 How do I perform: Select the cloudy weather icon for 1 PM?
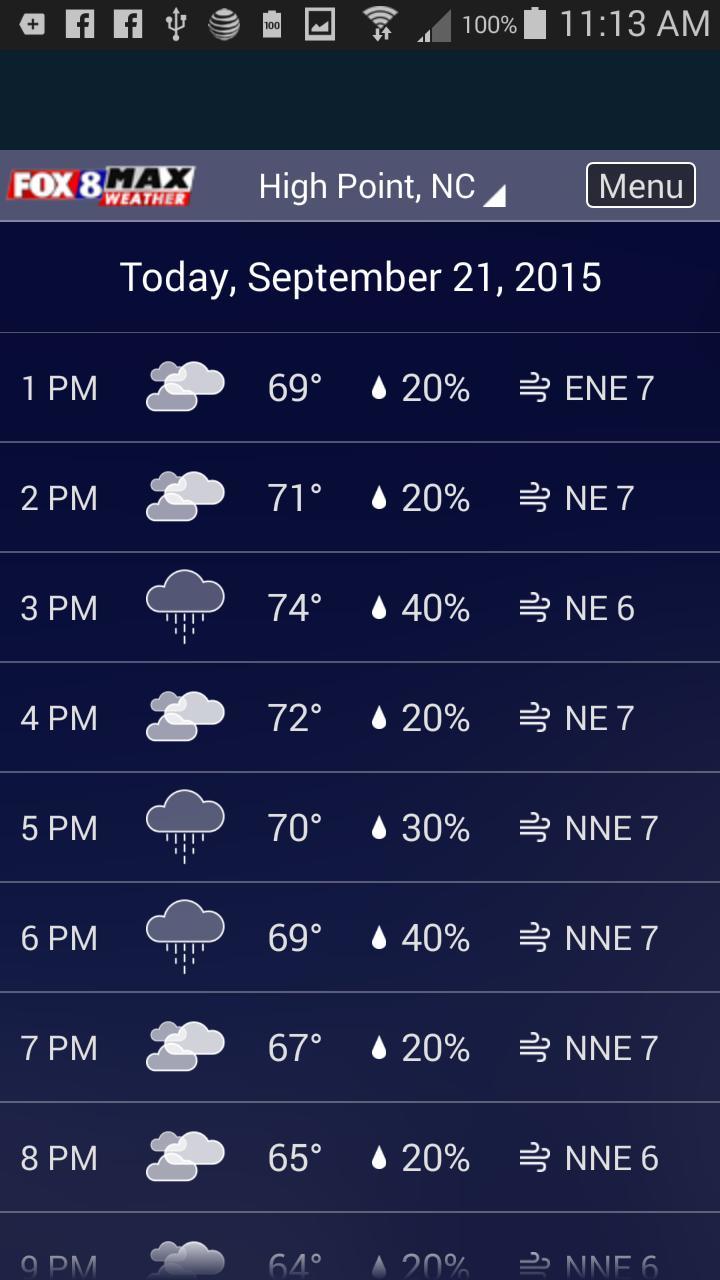[184, 385]
